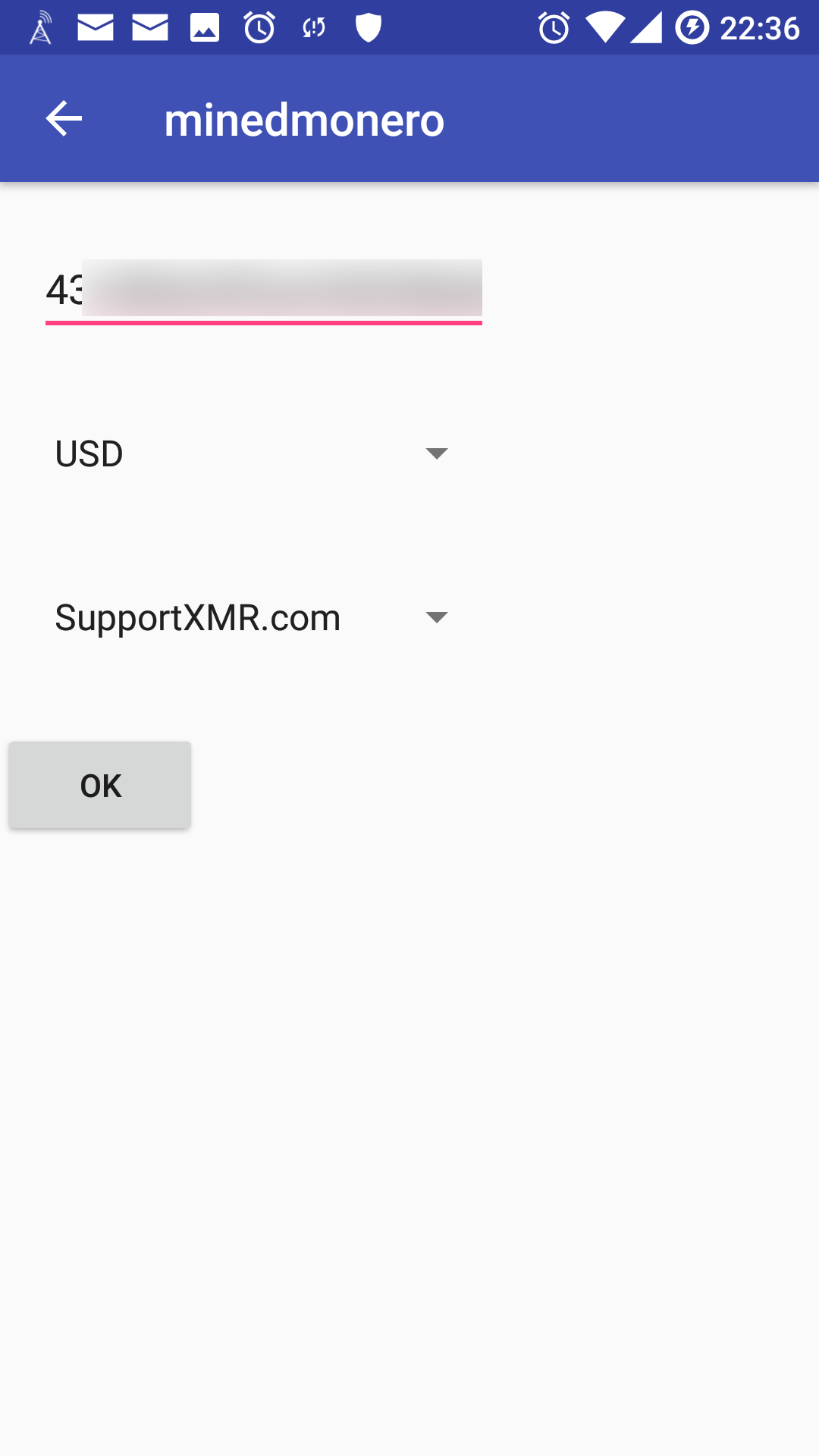
Task: Go back using the toolbar arrow
Action: tap(64, 119)
